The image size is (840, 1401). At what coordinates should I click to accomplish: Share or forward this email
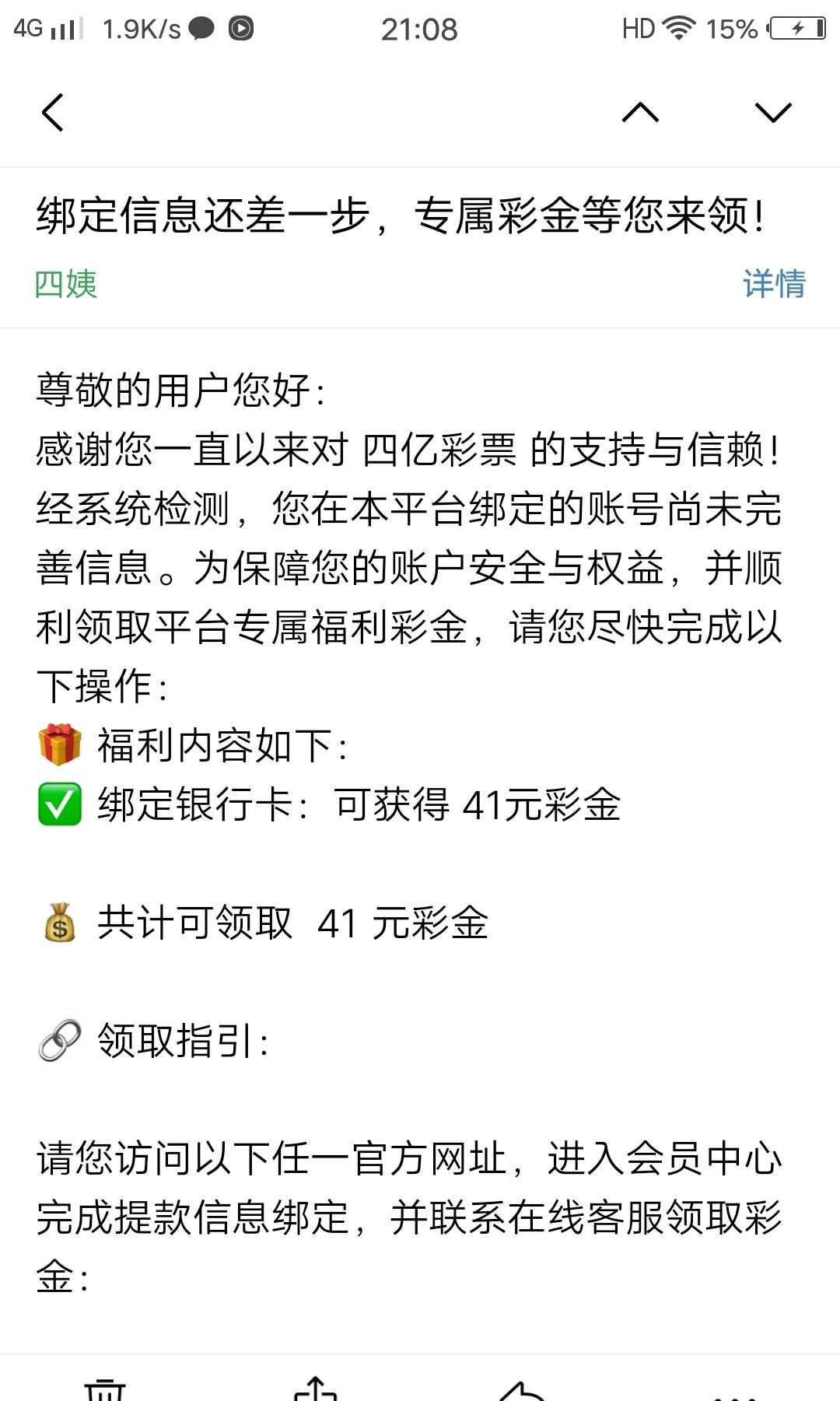[x=315, y=1389]
